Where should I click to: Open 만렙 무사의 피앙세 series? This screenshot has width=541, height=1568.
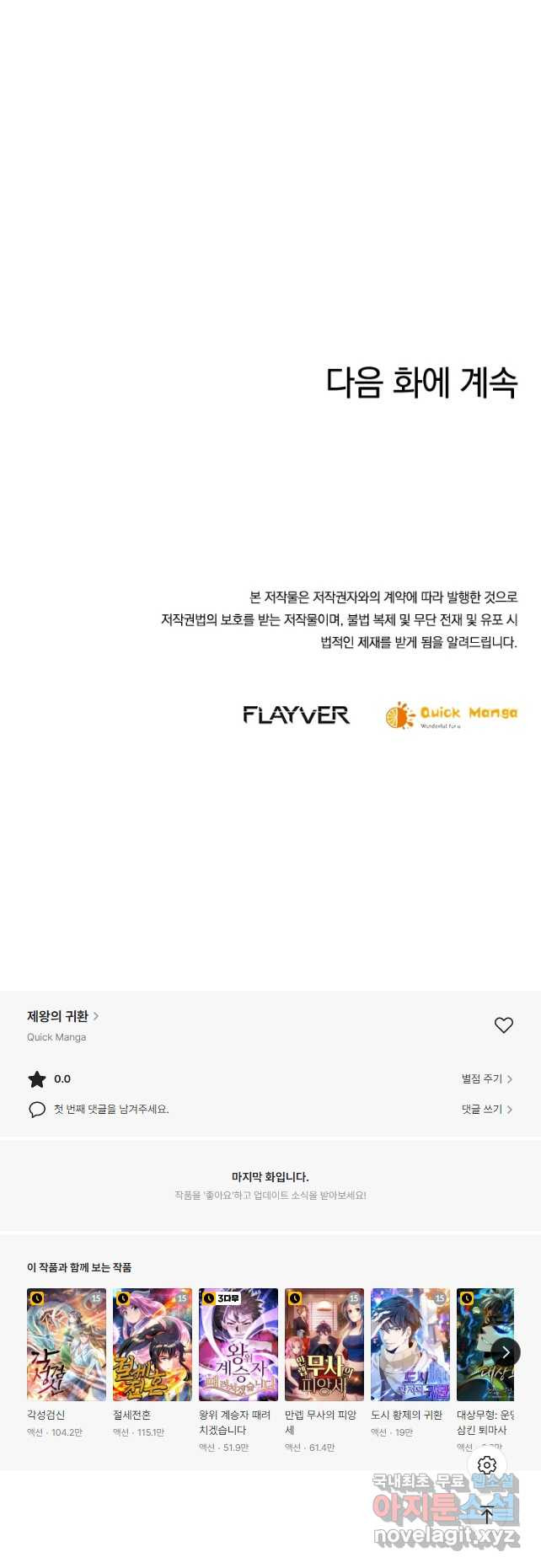point(324,1344)
